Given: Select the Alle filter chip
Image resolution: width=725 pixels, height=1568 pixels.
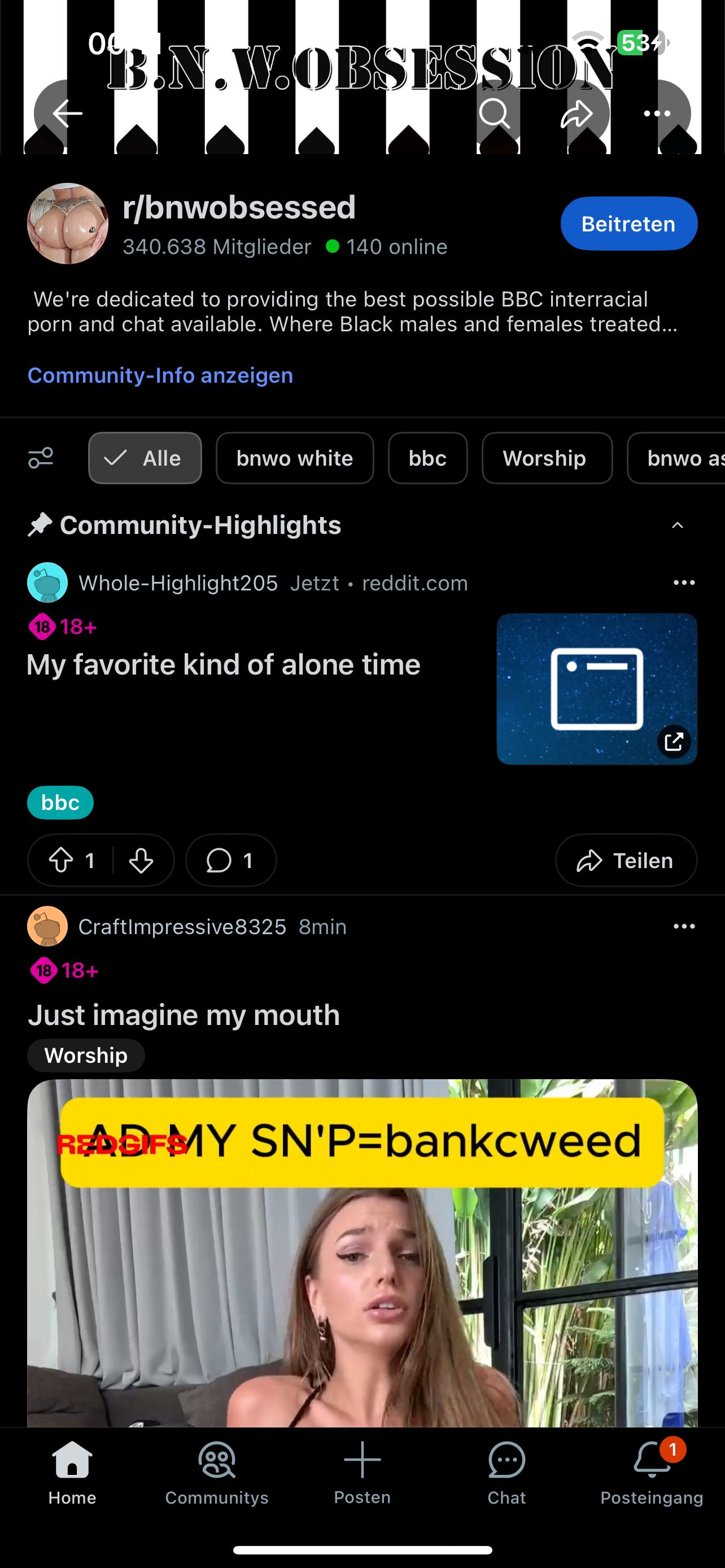Looking at the screenshot, I should [x=145, y=458].
